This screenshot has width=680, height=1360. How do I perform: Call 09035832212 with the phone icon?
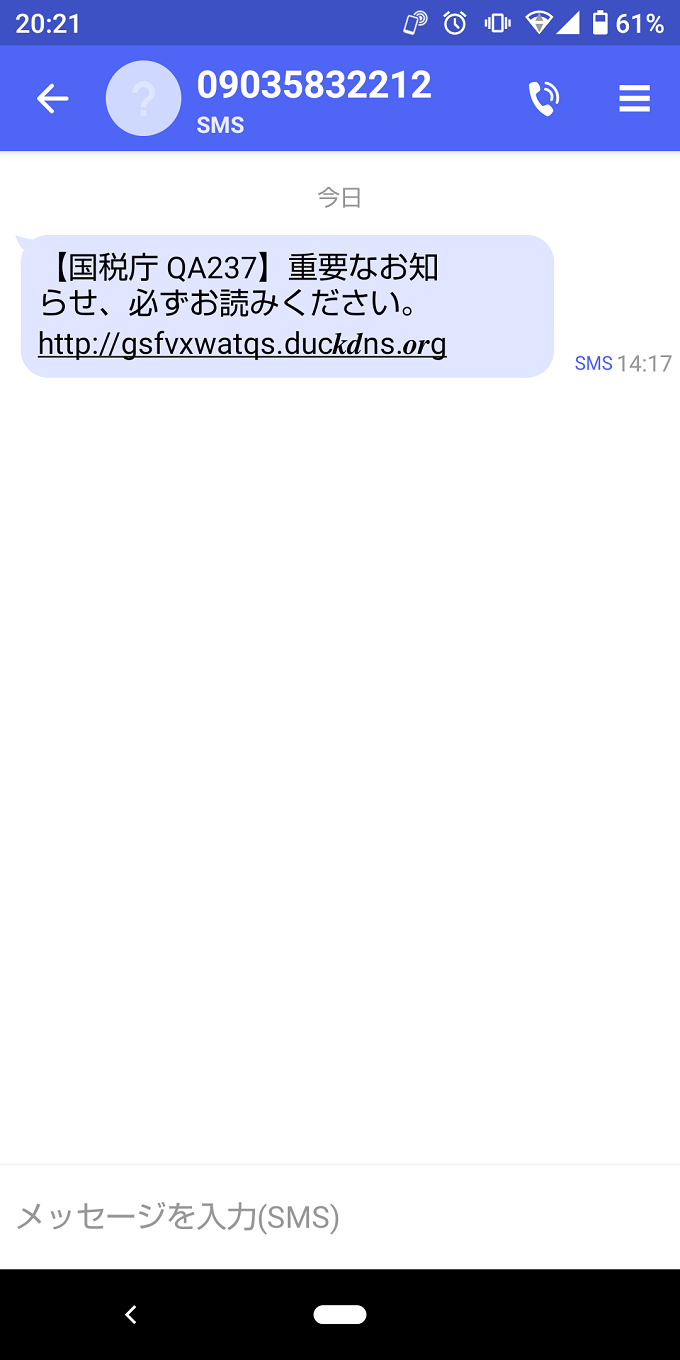pos(543,98)
